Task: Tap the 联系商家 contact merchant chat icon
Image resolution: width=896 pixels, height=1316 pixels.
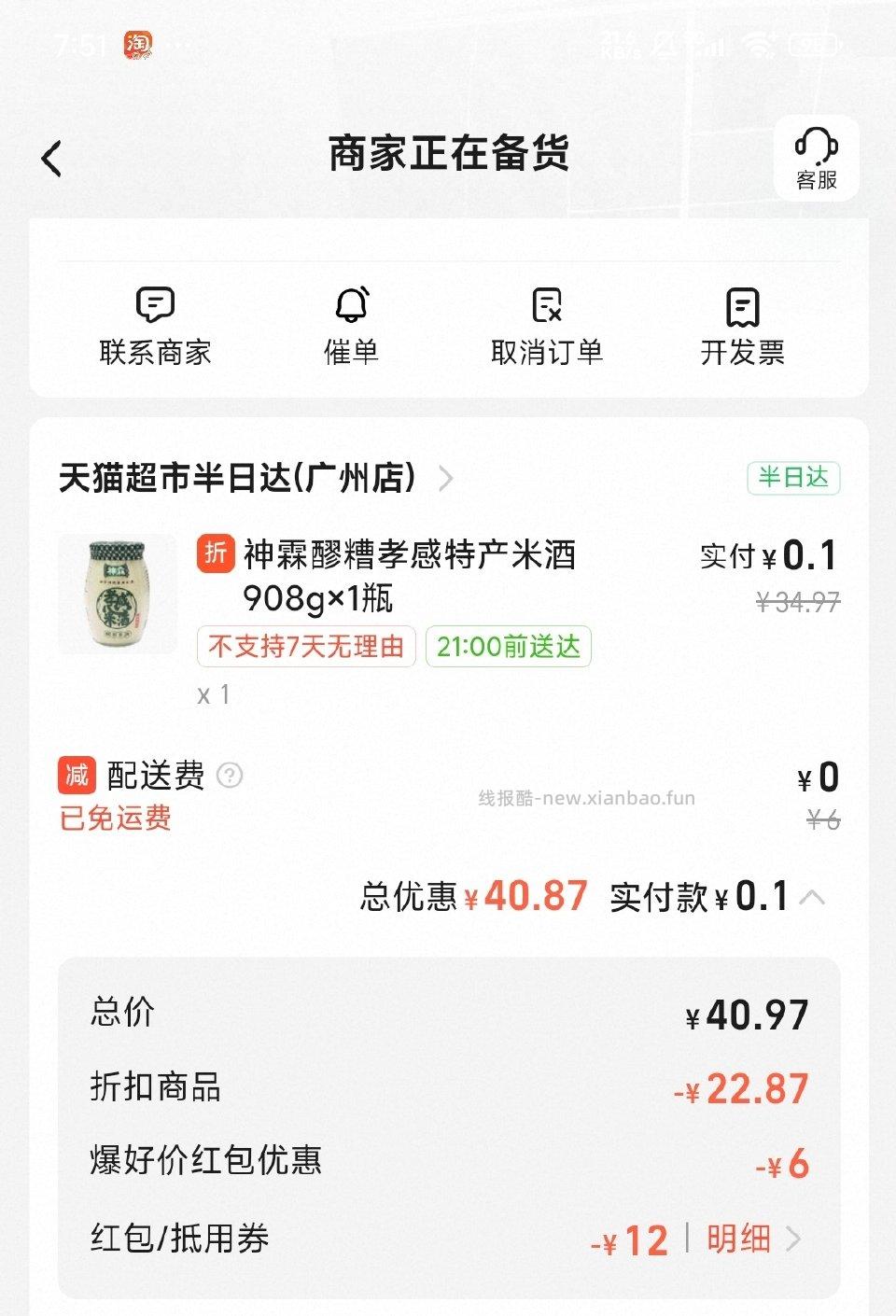Action: [x=155, y=305]
